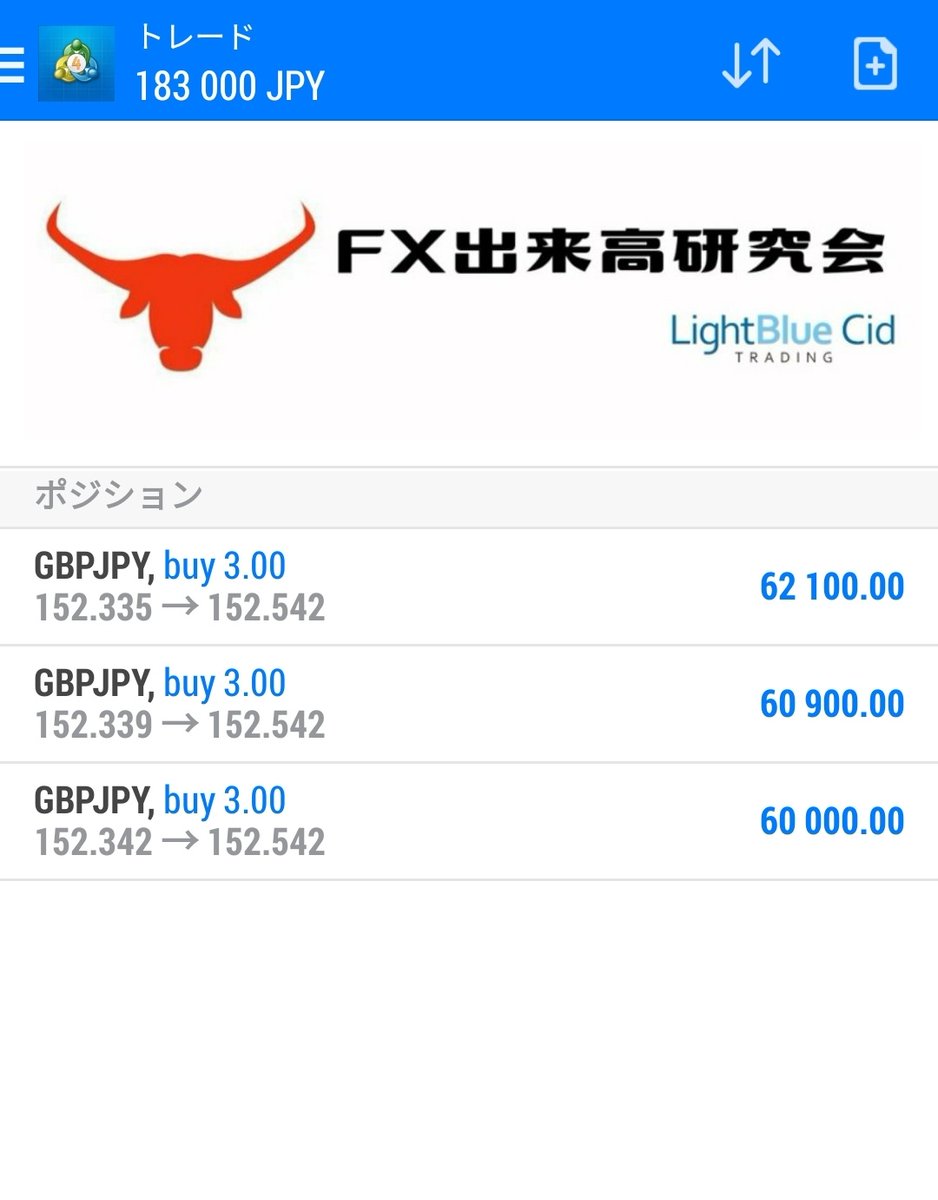Open the side drawer menu
Image resolution: width=938 pixels, height=1200 pixels.
click(12, 64)
